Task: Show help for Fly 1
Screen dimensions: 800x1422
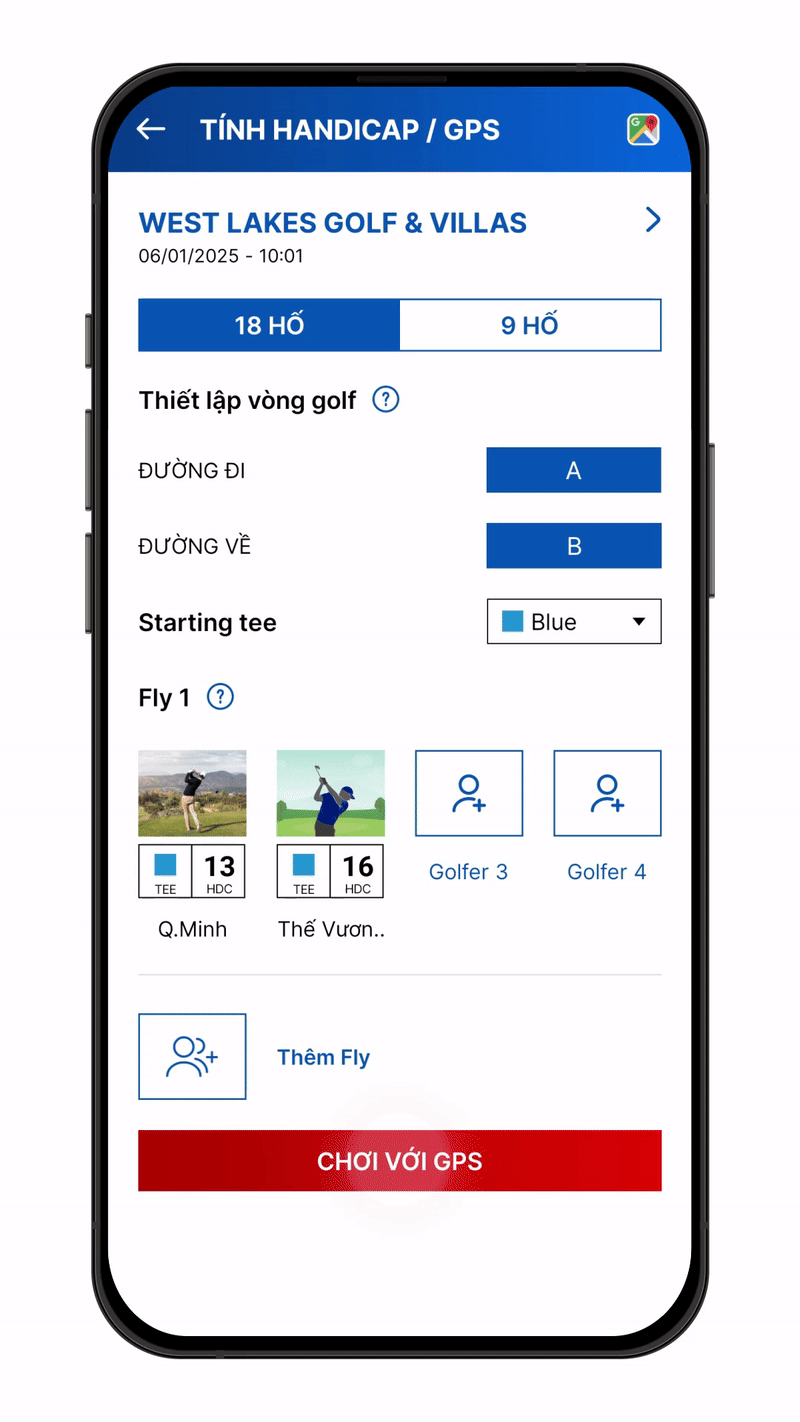Action: click(220, 697)
